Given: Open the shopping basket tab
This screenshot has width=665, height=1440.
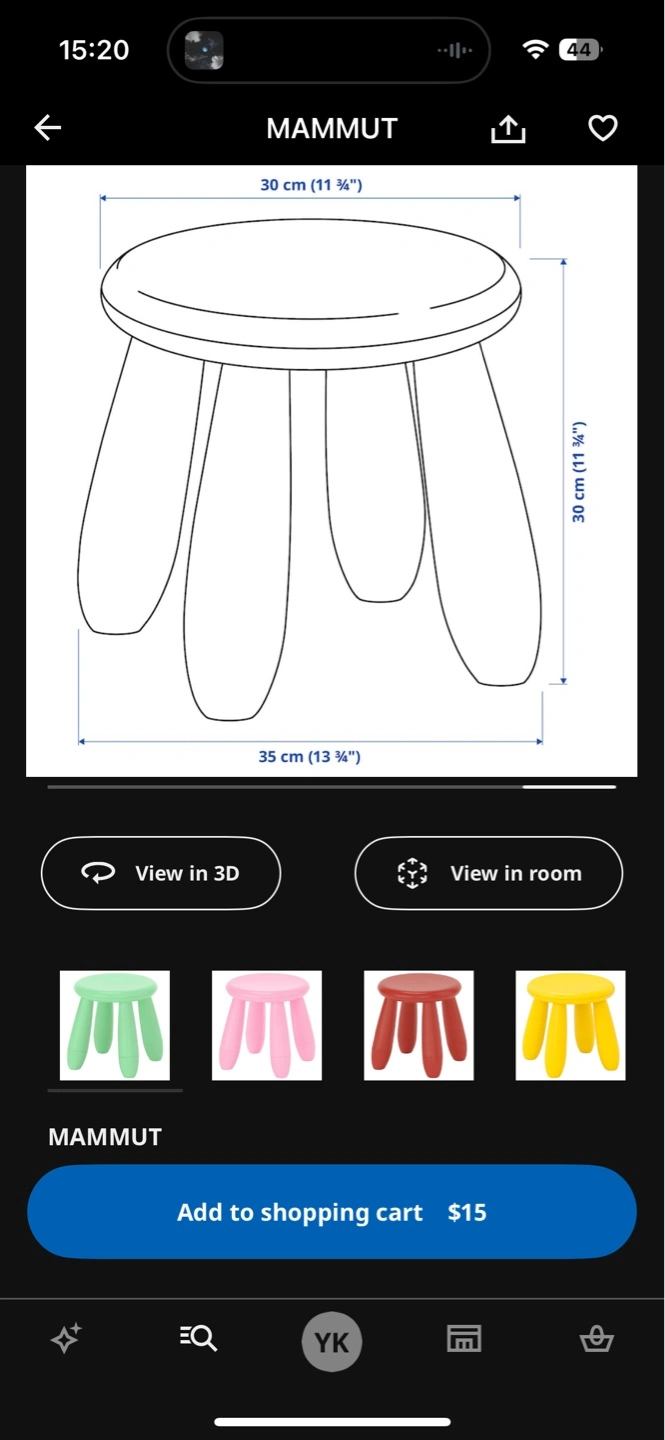Looking at the screenshot, I should click(597, 1338).
